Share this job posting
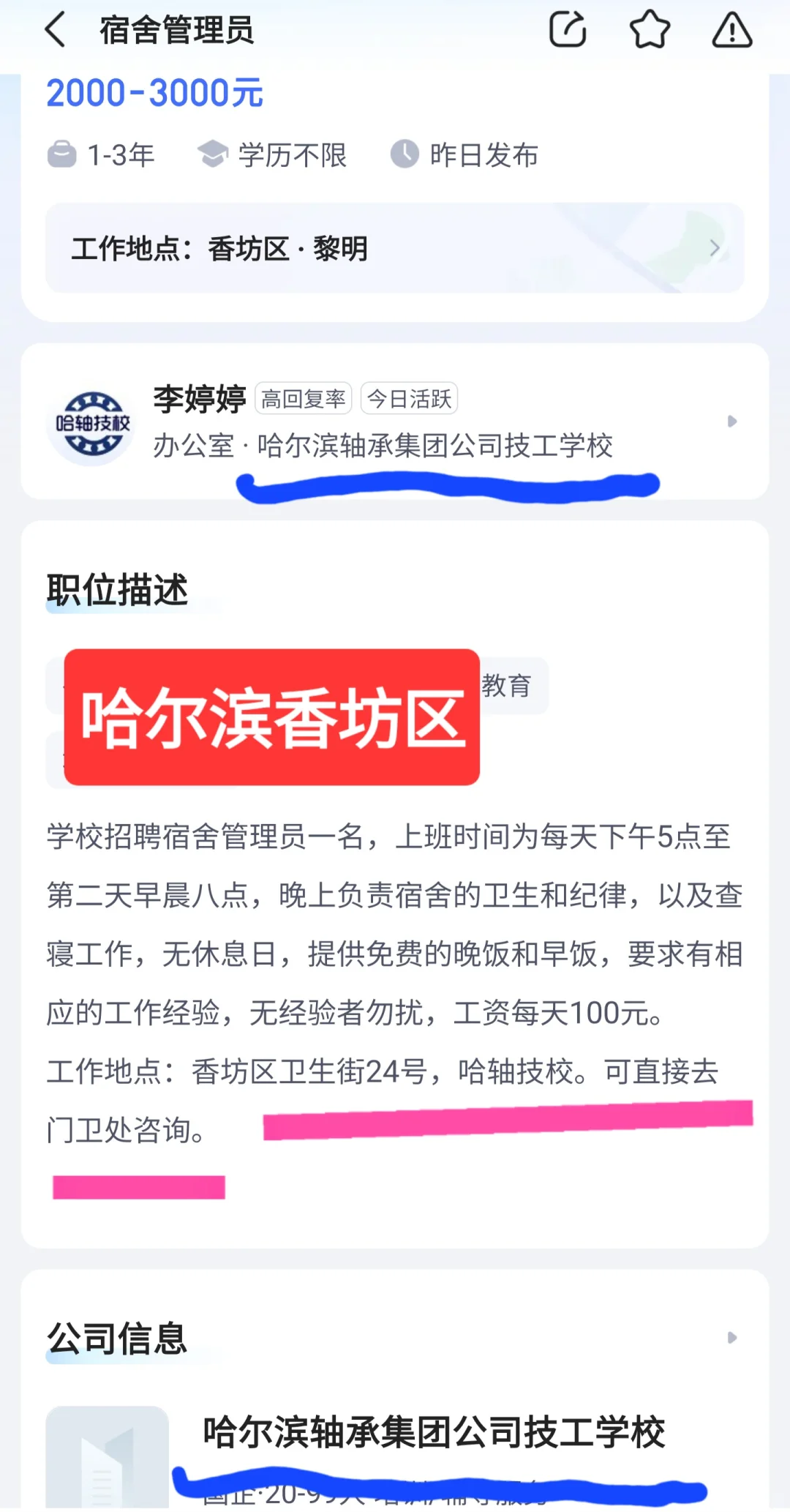The image size is (790, 1512). pyautogui.click(x=568, y=31)
